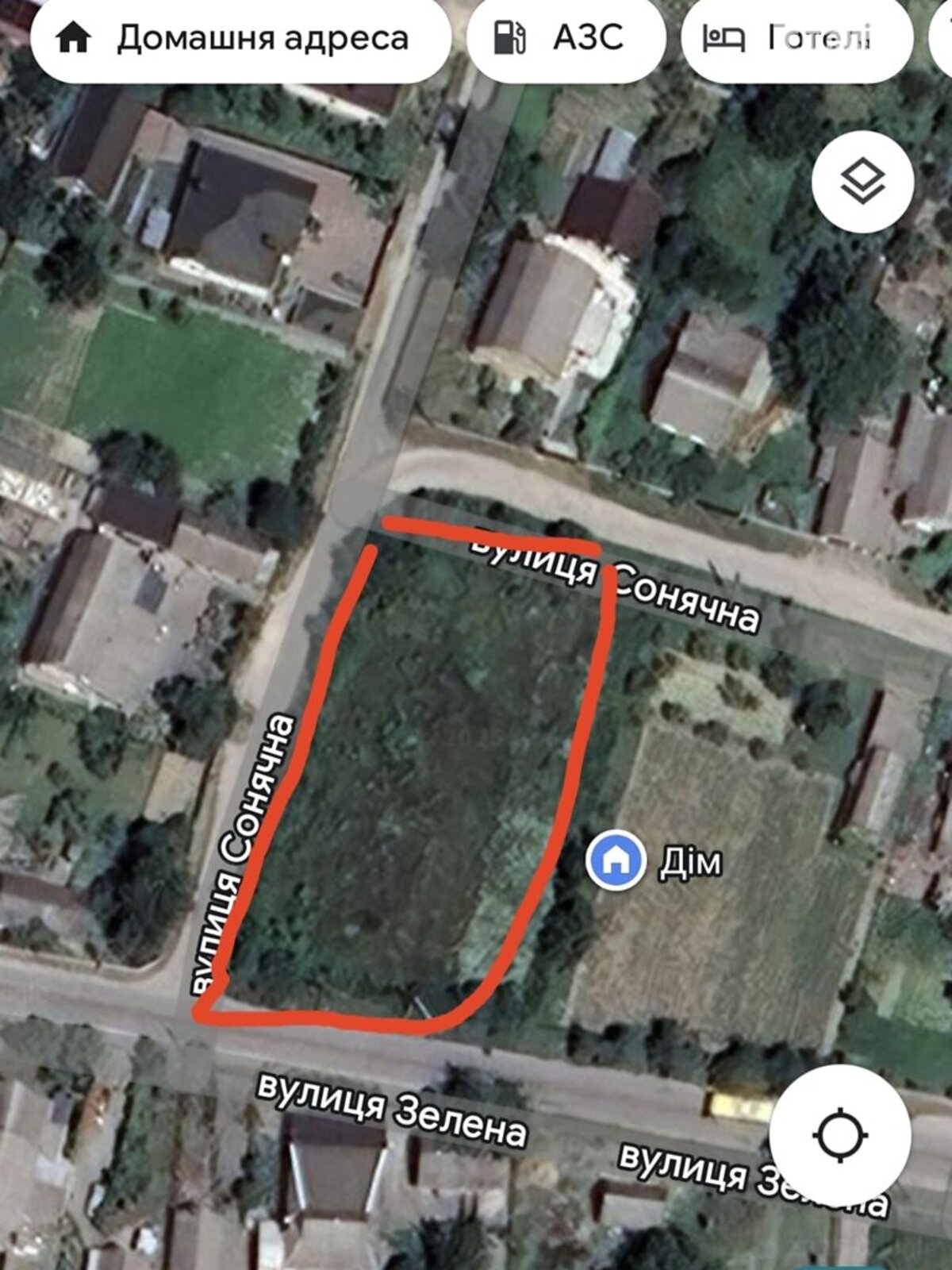Center the map on my location
The height and width of the screenshot is (1270, 952).
[840, 1135]
